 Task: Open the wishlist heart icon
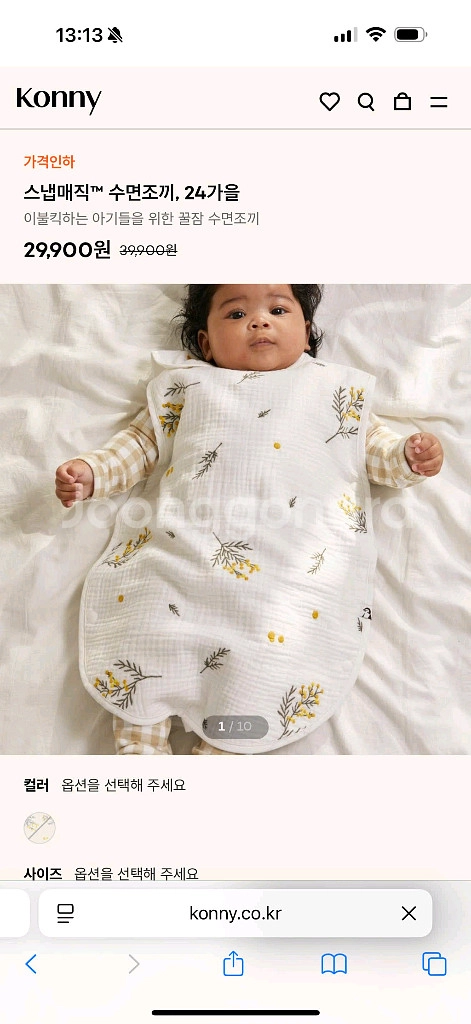[x=329, y=101]
